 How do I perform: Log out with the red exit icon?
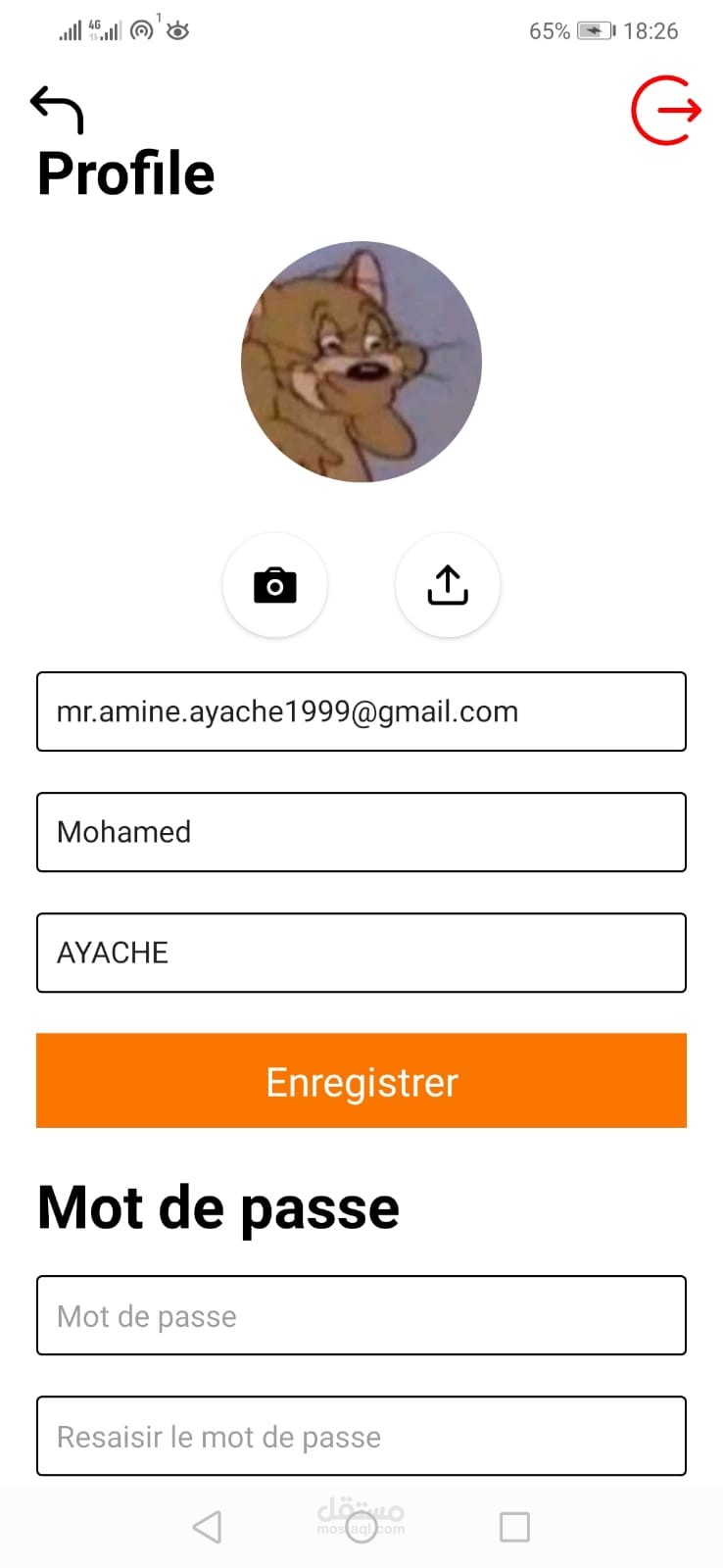pos(666,110)
